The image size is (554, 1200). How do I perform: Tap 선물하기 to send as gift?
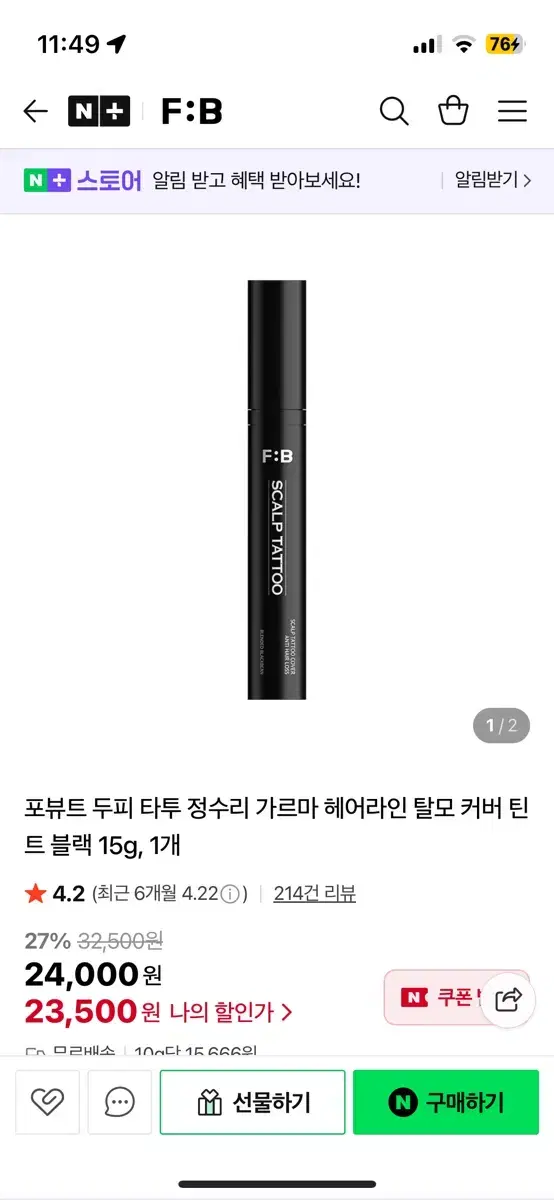253,1102
